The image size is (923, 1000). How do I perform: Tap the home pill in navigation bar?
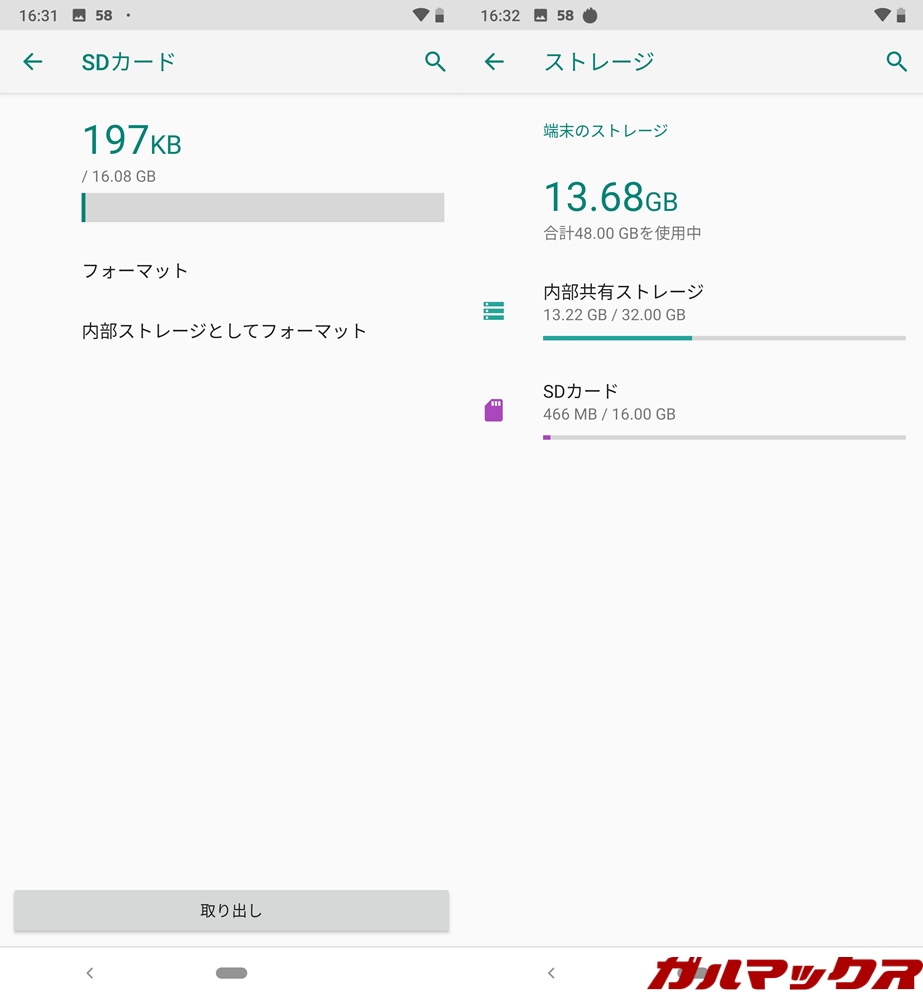coord(231,973)
